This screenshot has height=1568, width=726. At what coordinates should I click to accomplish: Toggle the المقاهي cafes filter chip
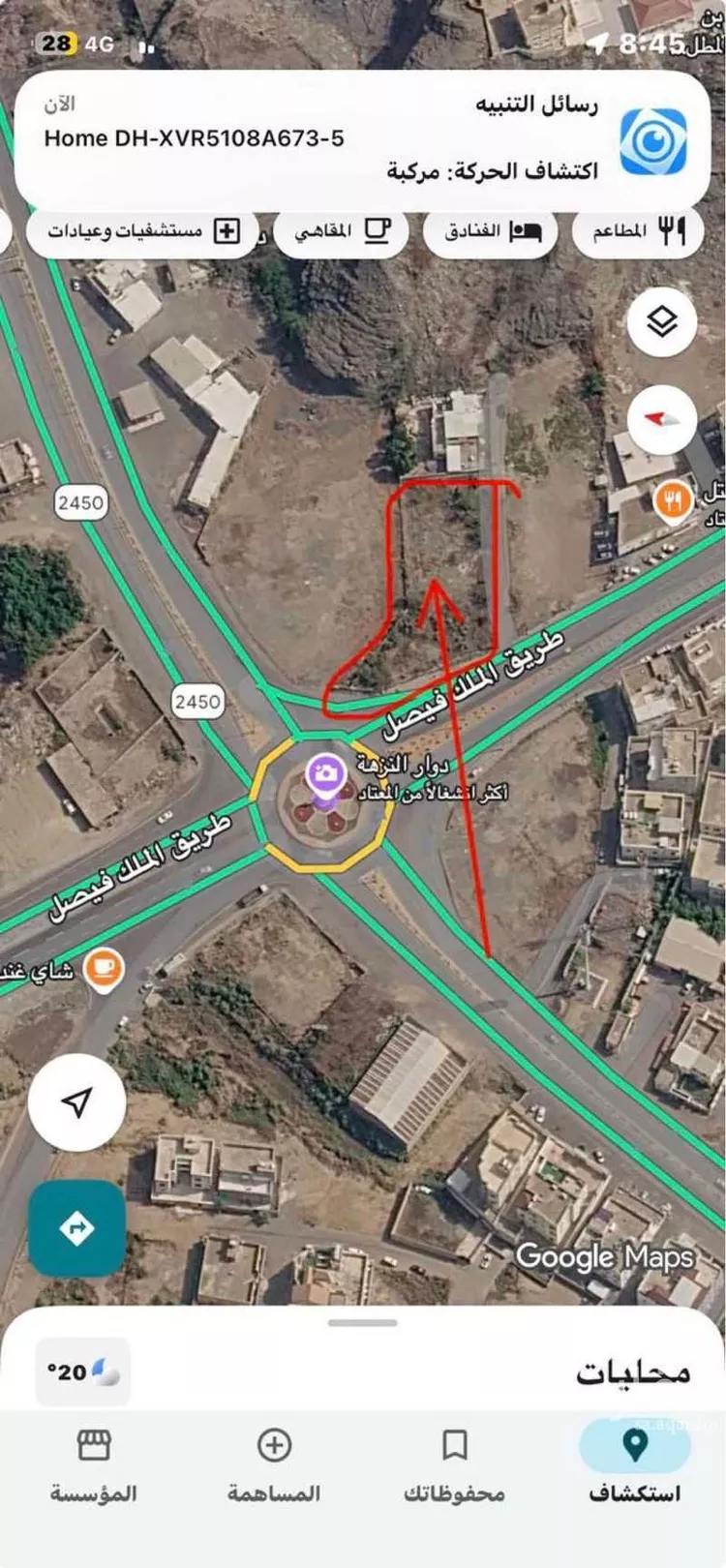click(341, 231)
